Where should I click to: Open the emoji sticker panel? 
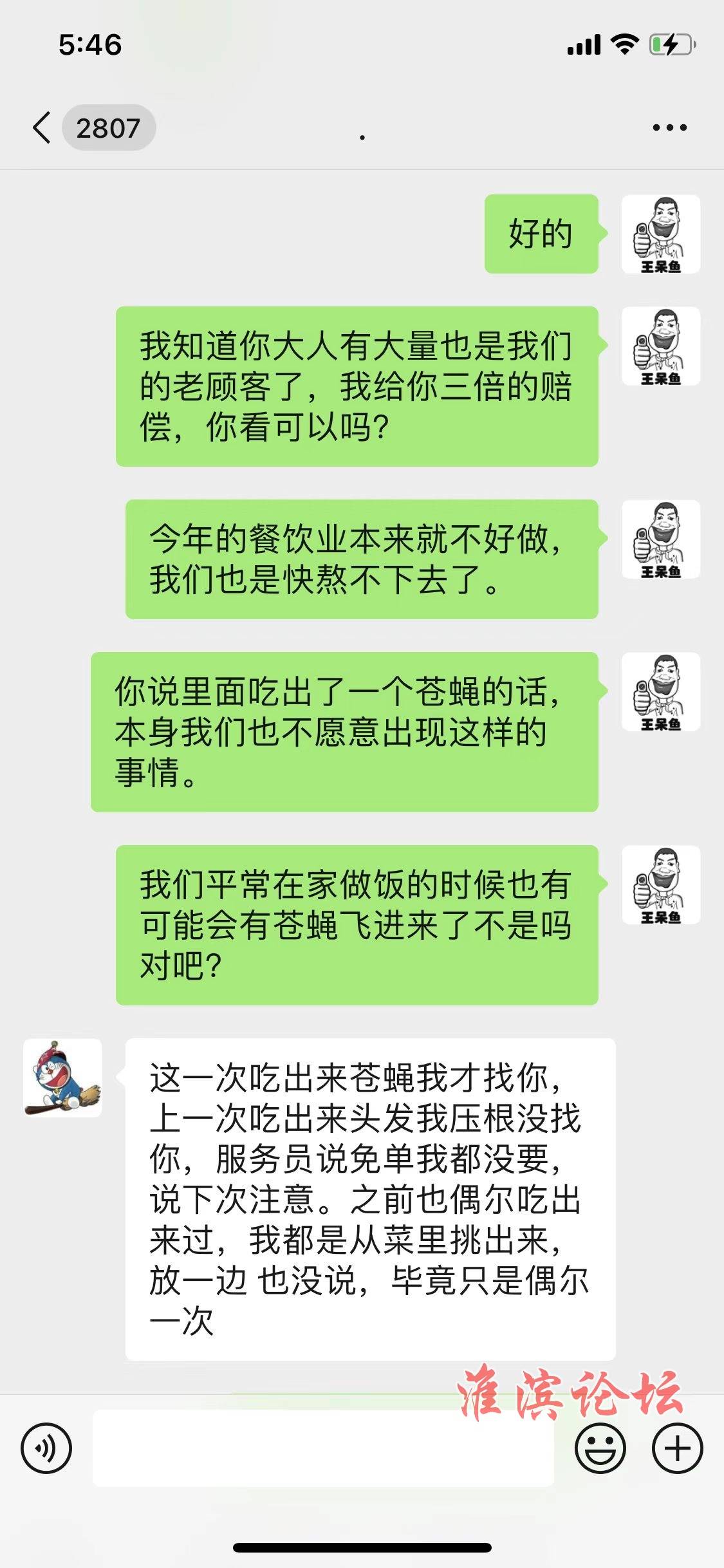600,1448
